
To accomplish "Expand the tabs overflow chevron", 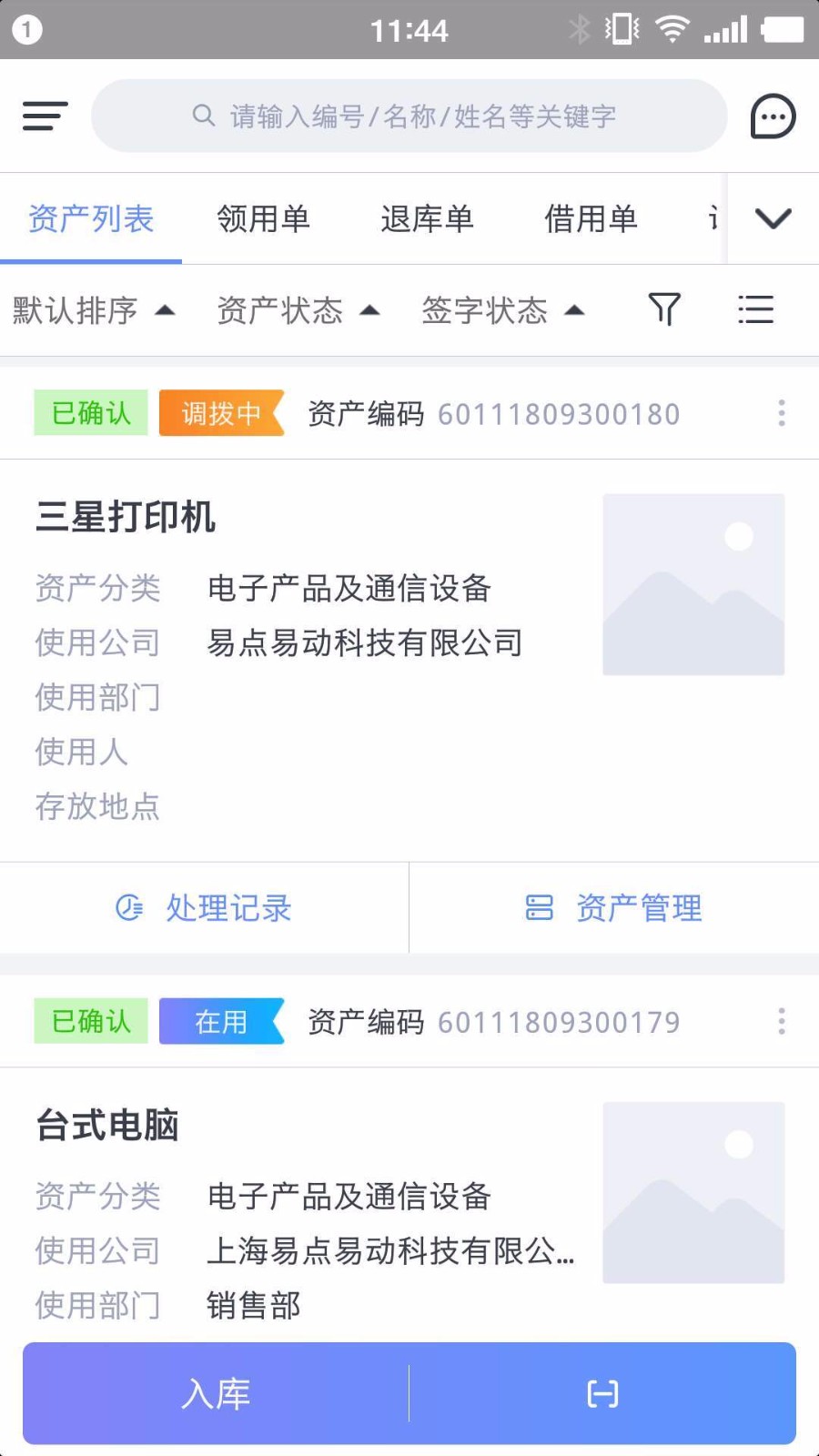I will point(773,219).
